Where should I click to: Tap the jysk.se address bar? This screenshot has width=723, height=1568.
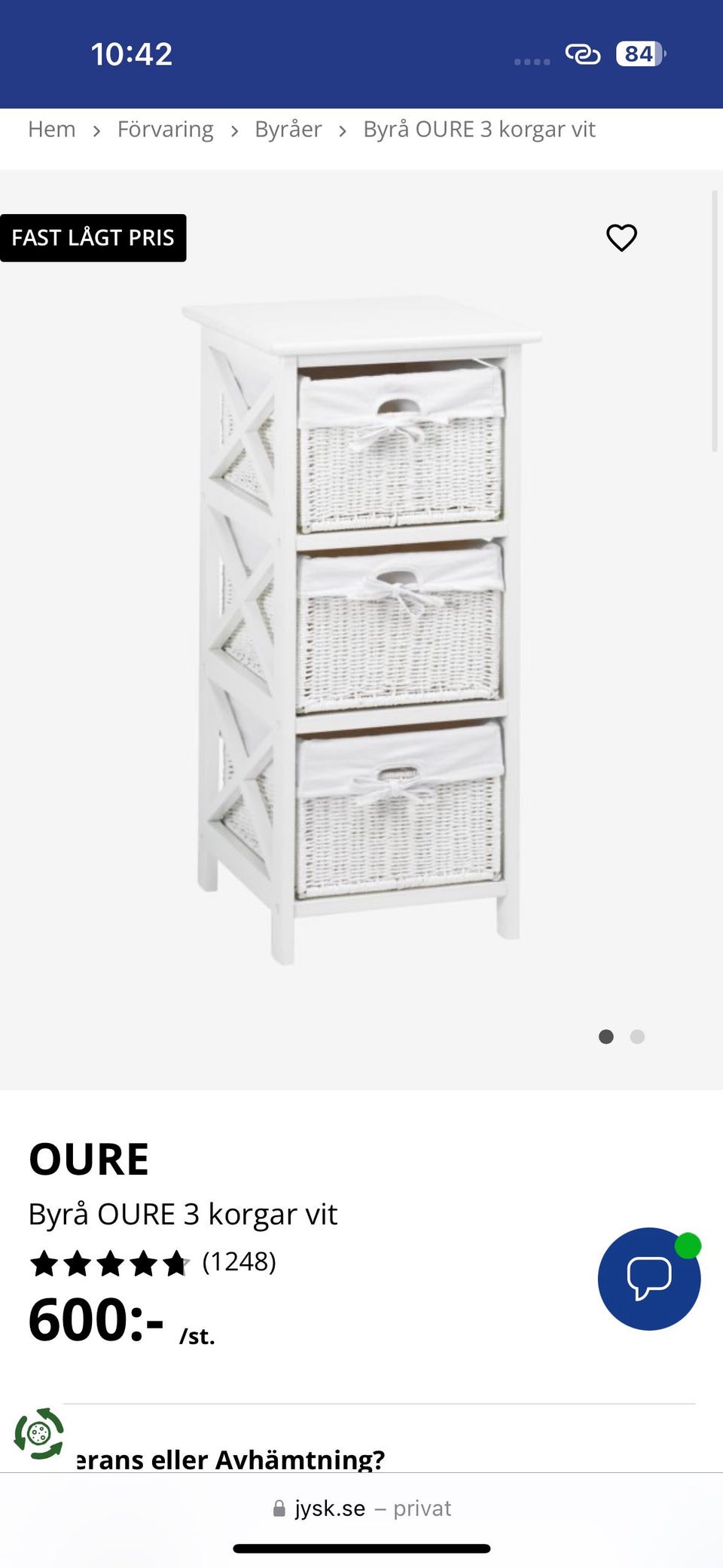click(x=361, y=1508)
